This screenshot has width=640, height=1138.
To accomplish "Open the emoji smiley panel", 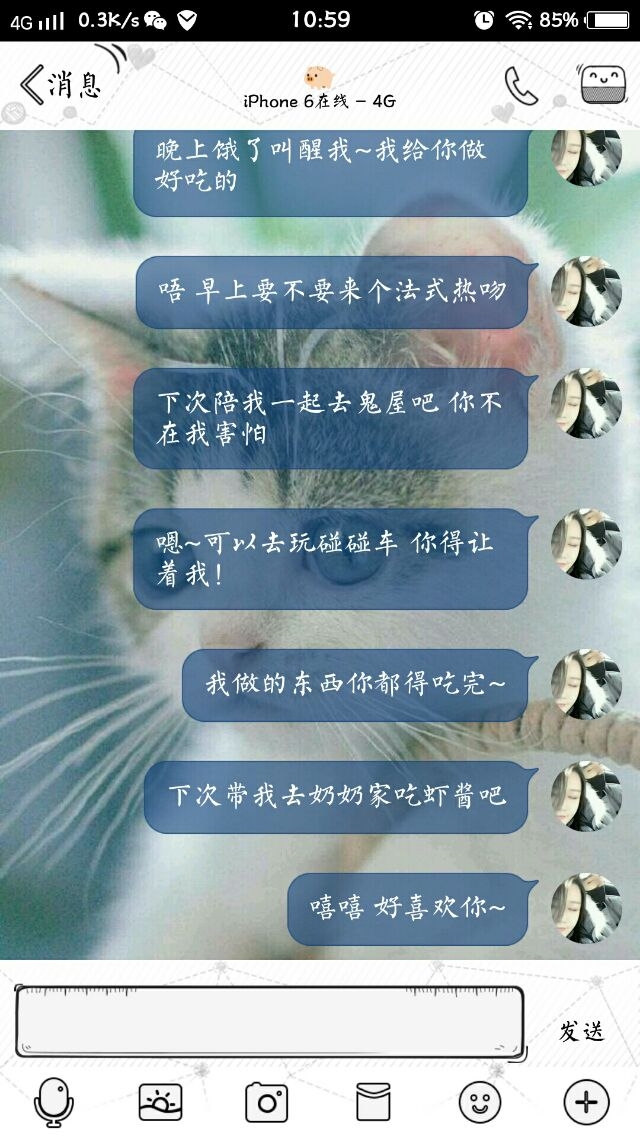I will click(480, 1102).
